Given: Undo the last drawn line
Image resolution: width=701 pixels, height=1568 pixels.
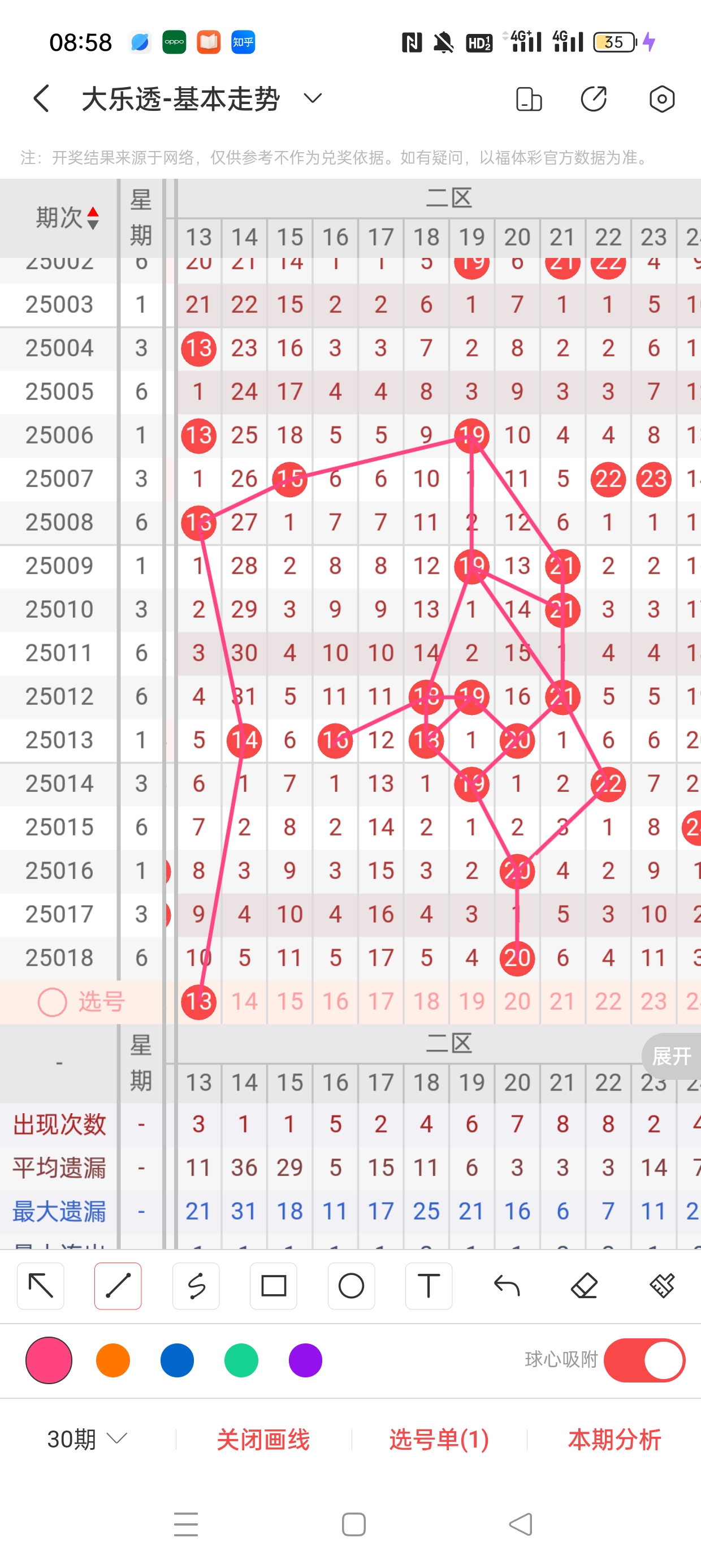Looking at the screenshot, I should click(x=507, y=1286).
